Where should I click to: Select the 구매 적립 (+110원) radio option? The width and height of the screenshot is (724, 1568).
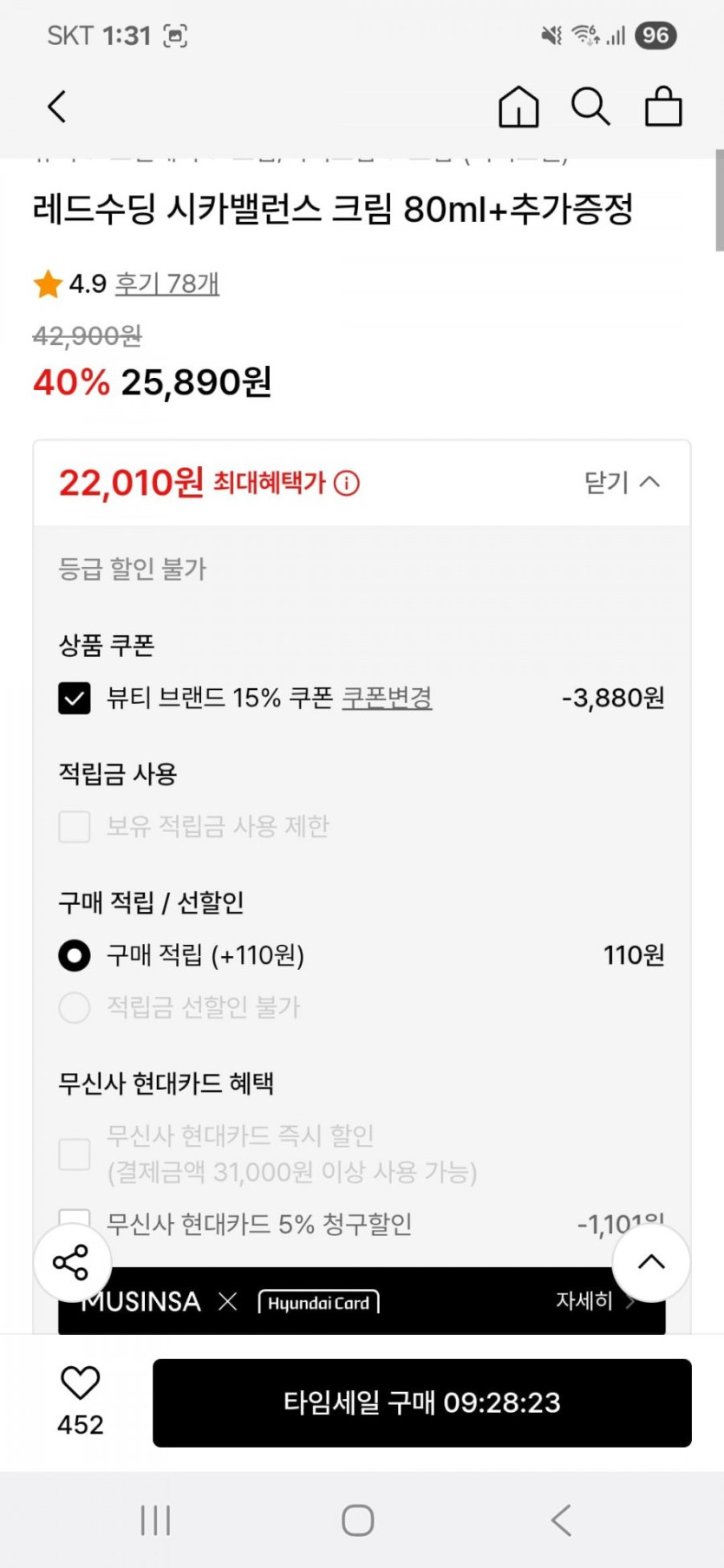tap(75, 955)
